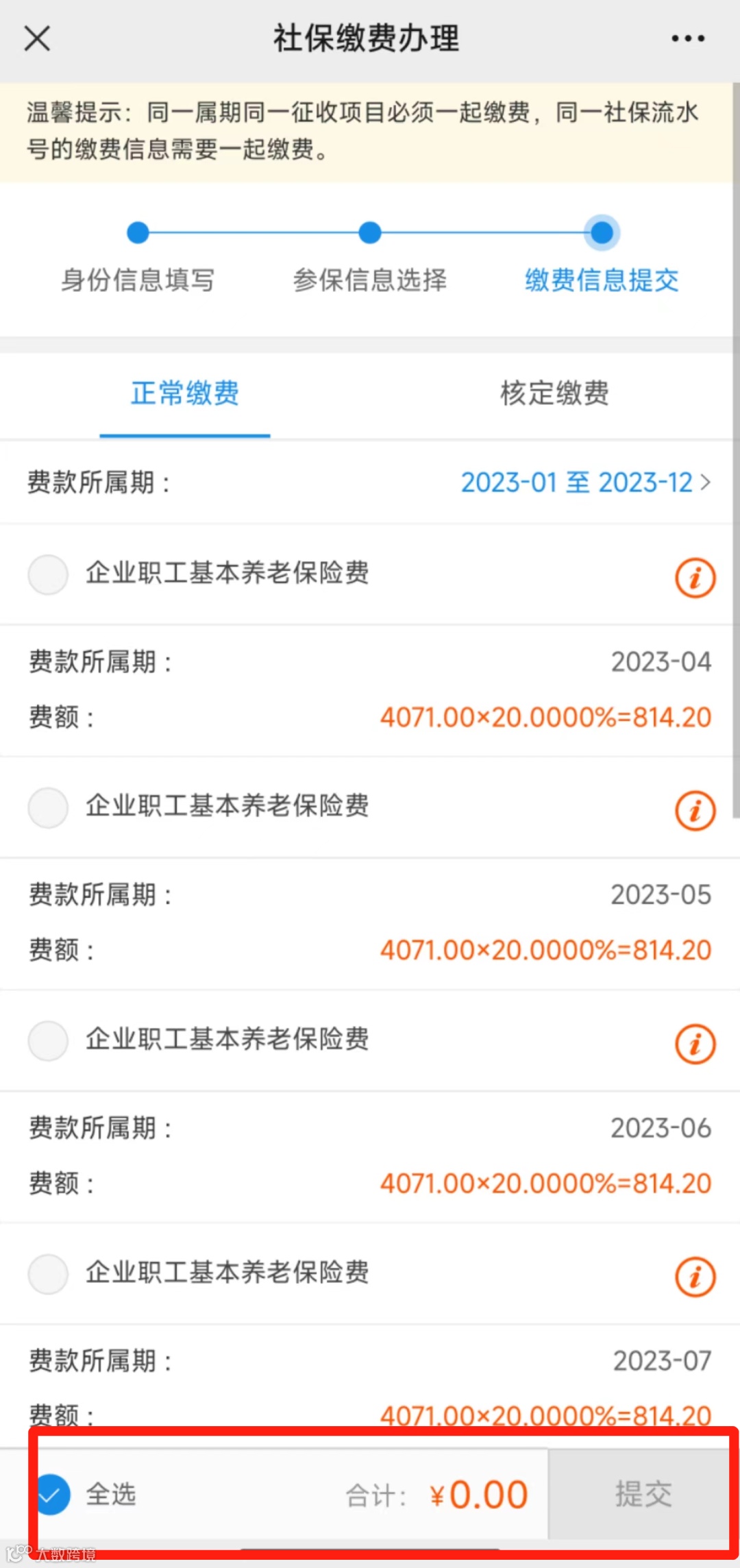View info details for the 2023-04 fee
This screenshot has height=1568, width=740.
[x=695, y=578]
